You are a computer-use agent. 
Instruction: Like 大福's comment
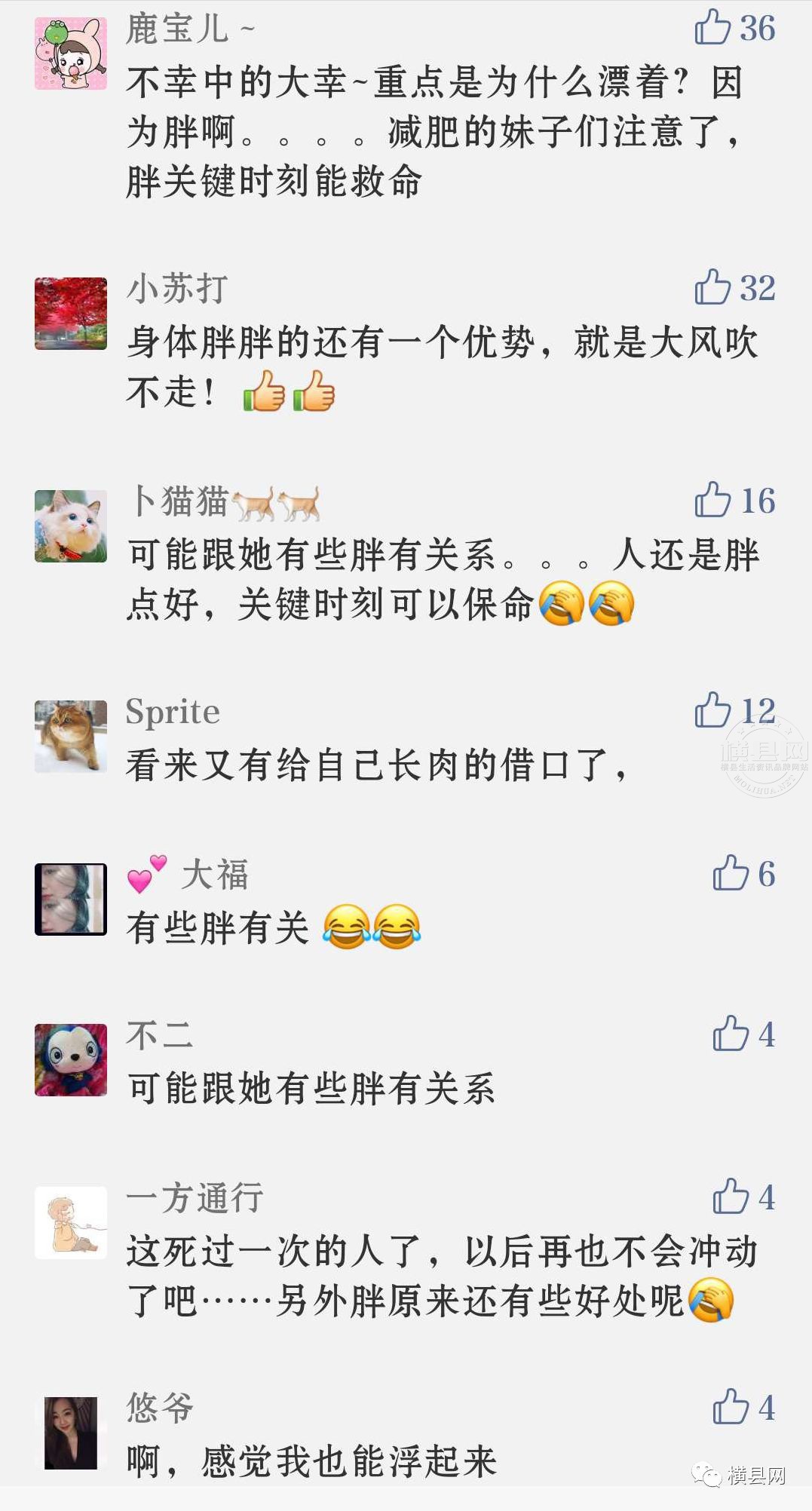pos(730,874)
